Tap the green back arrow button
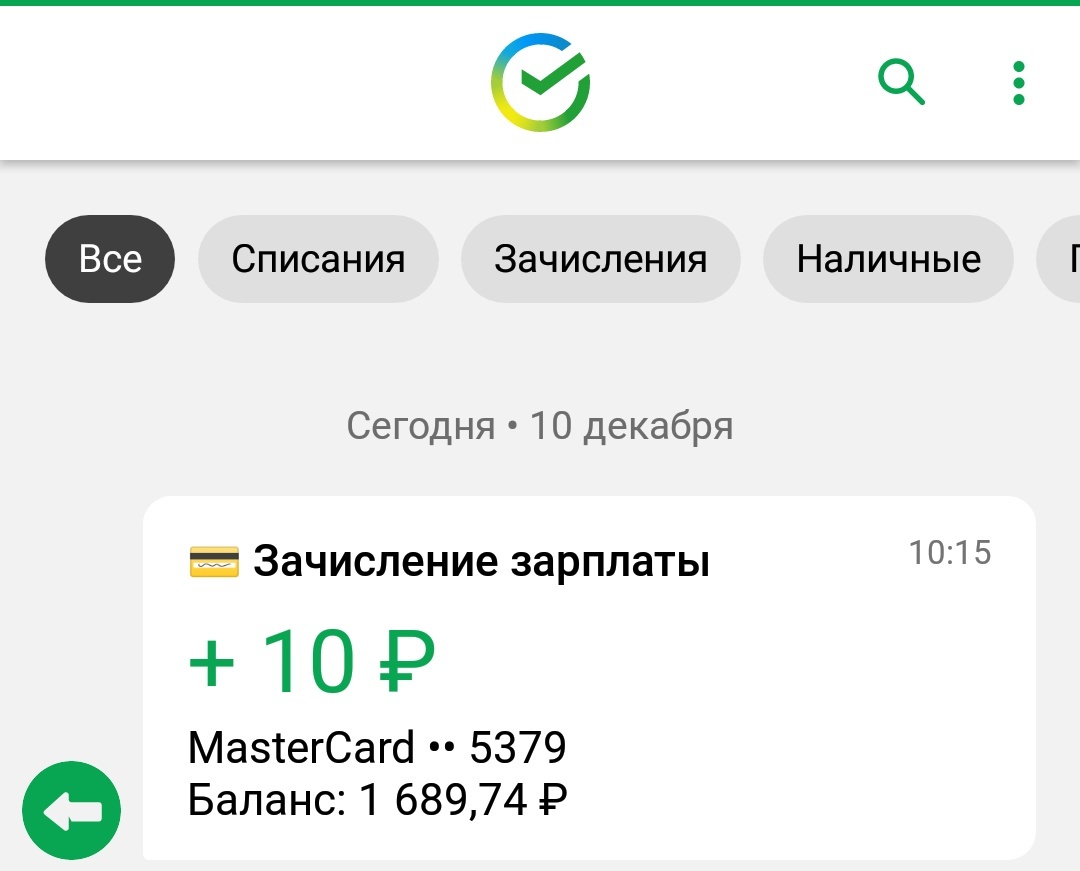The width and height of the screenshot is (1080, 871). coord(72,811)
